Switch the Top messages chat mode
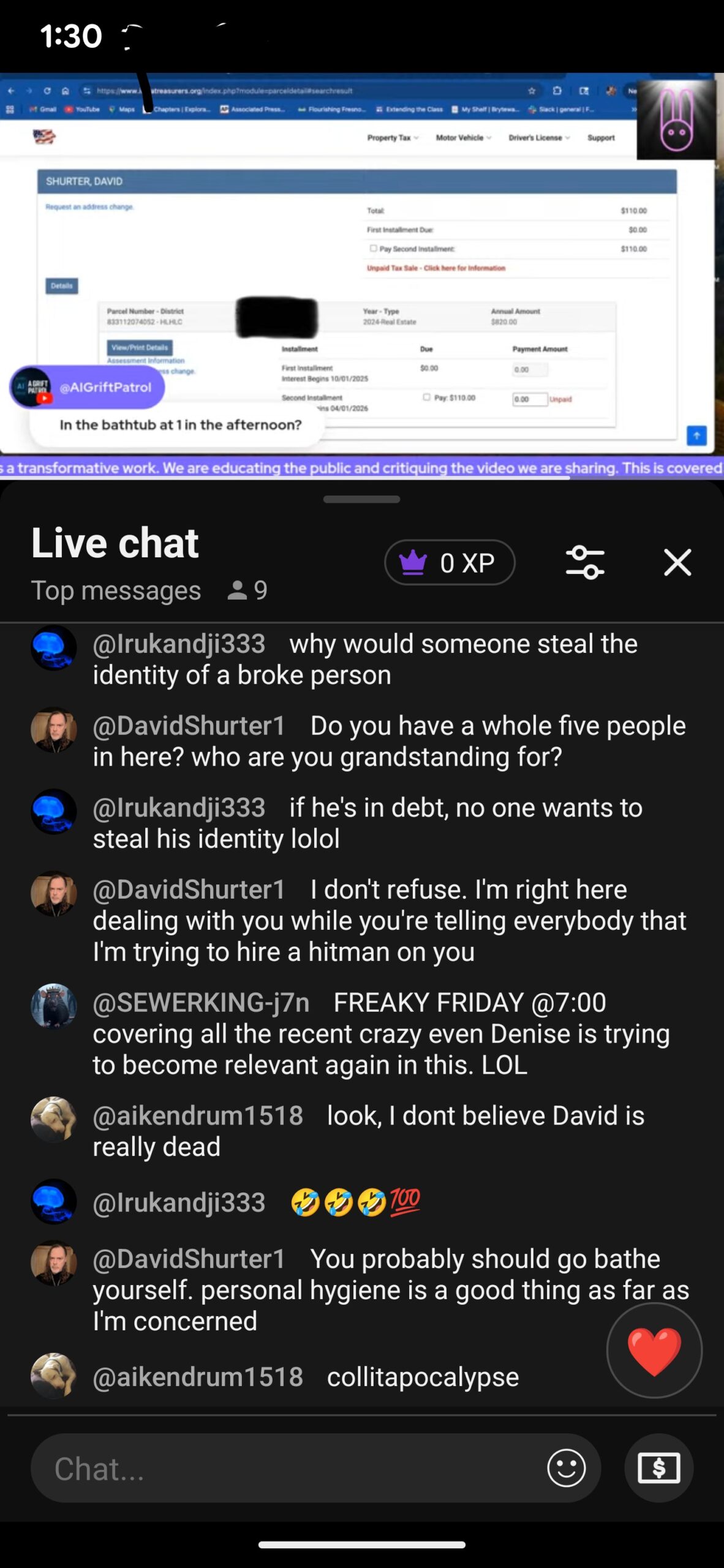This screenshot has width=724, height=1568. 116,591
